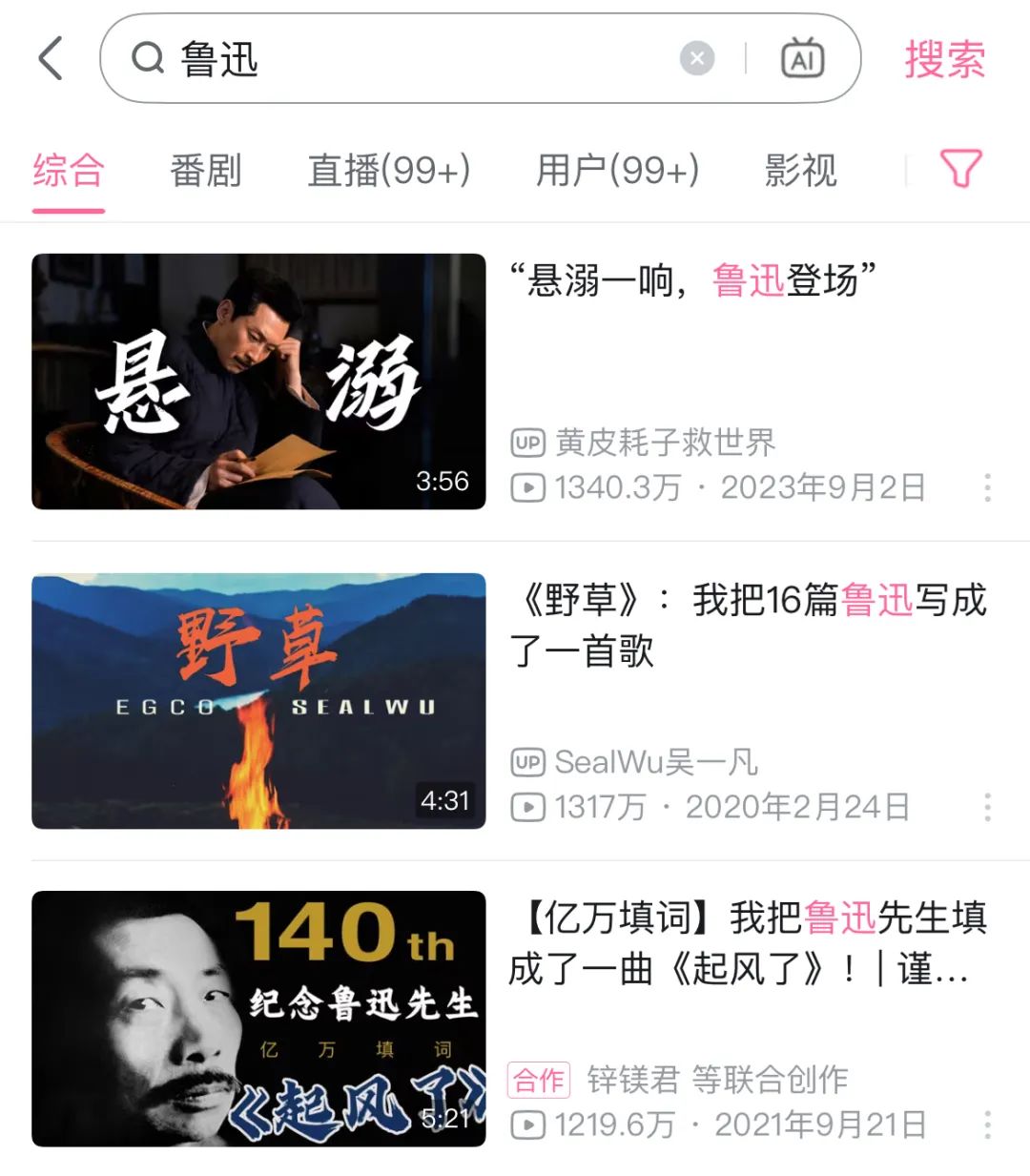Open the result titled 《野草》：我把16篇鲁迅写成了一首歌
The image size is (1030, 1176).
click(x=748, y=626)
